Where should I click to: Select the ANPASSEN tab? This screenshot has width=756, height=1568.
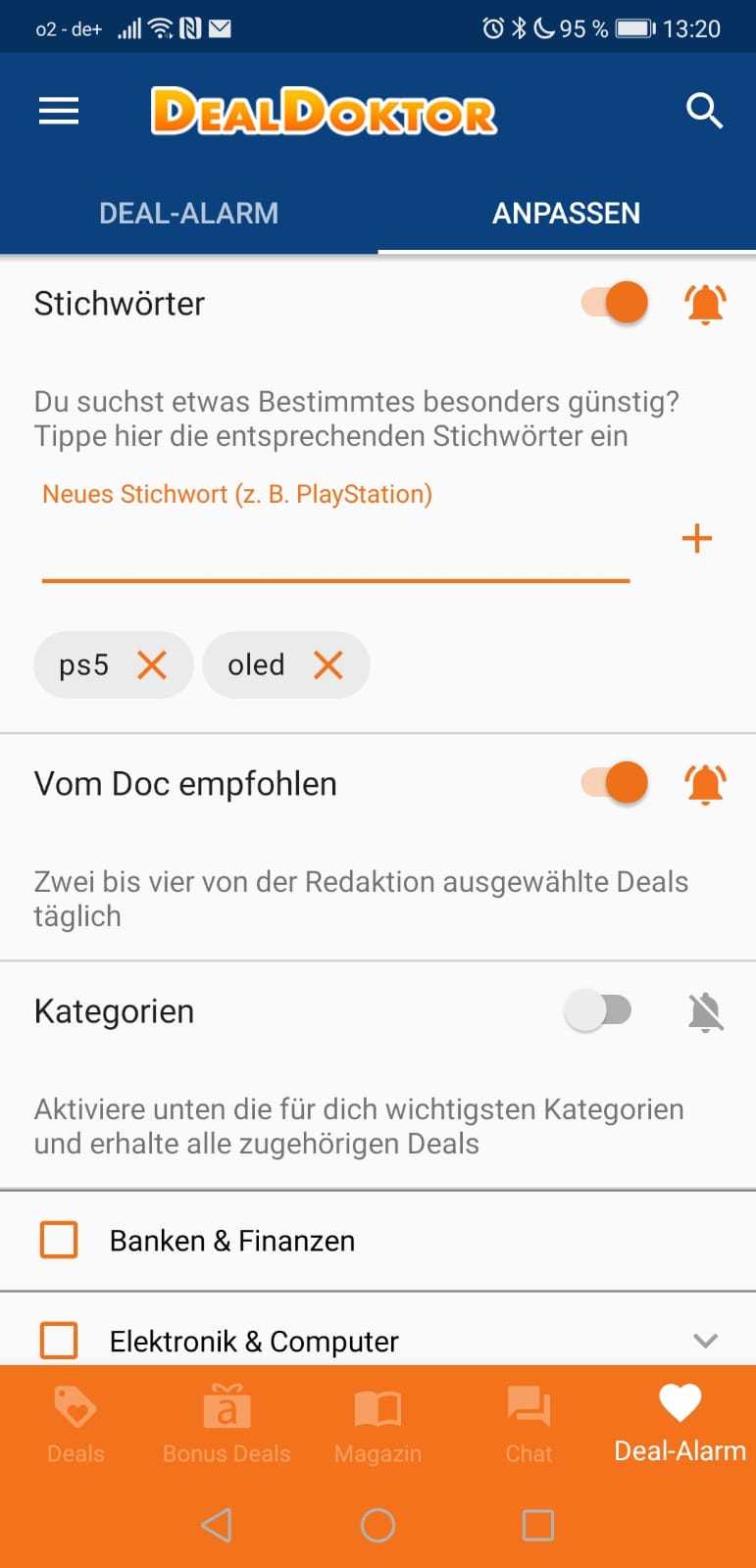coord(566,213)
